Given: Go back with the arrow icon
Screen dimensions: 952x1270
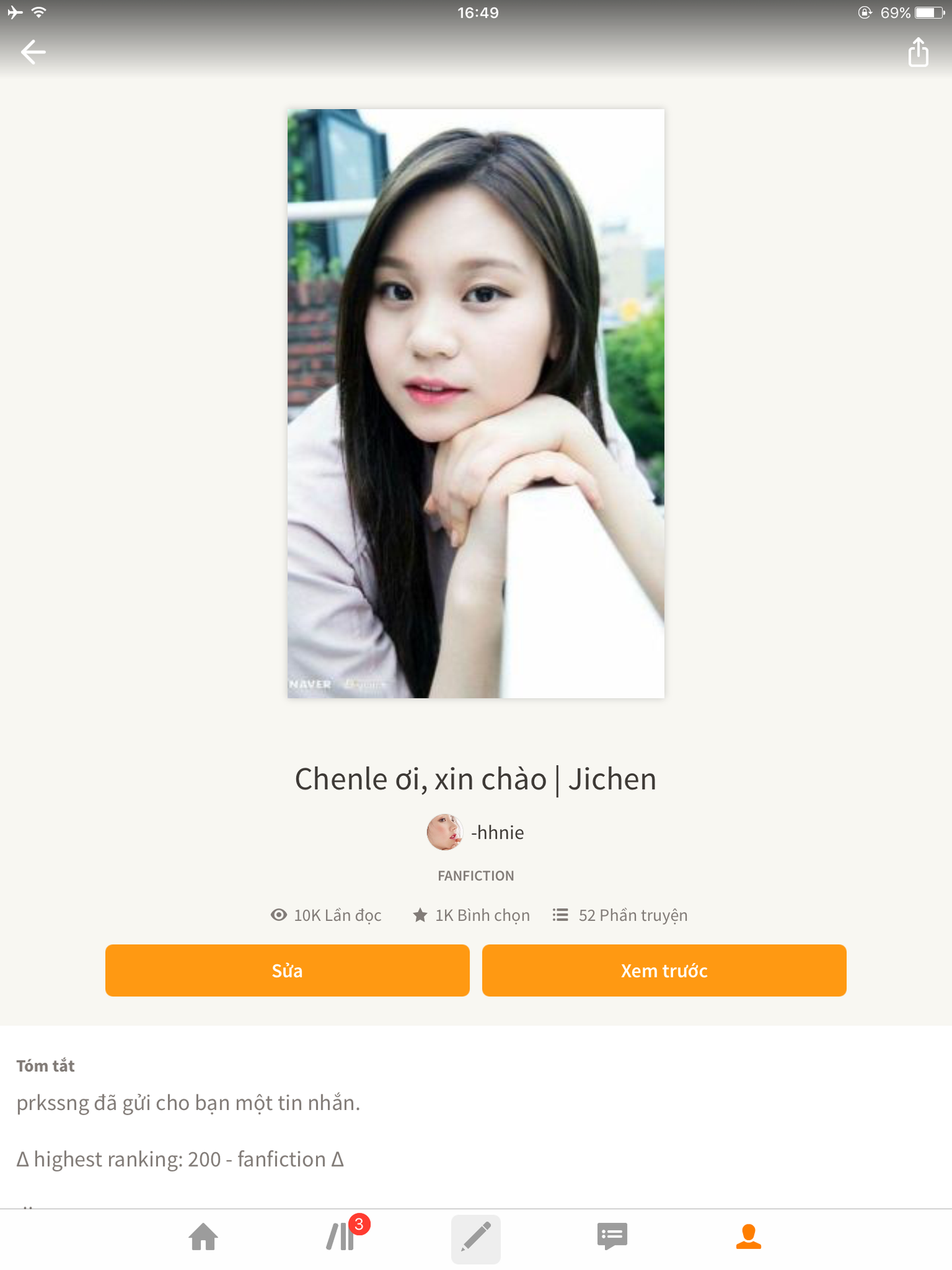Looking at the screenshot, I should coord(33,52).
